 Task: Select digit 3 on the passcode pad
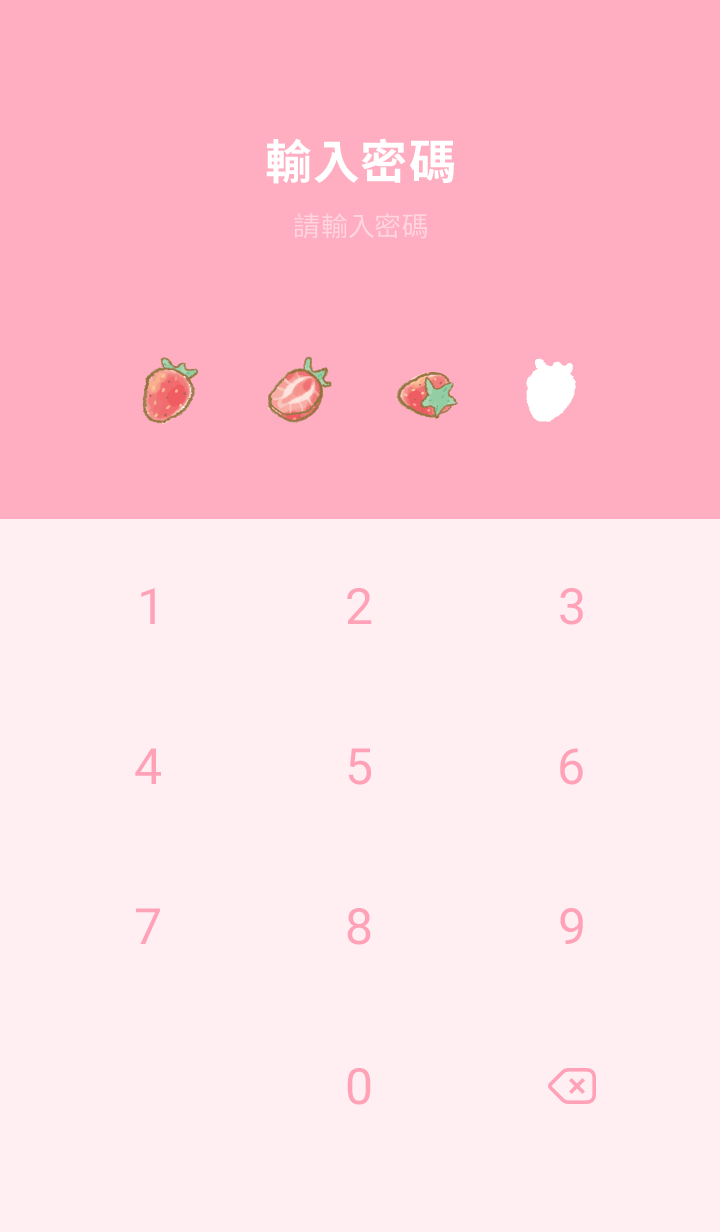pyautogui.click(x=571, y=607)
